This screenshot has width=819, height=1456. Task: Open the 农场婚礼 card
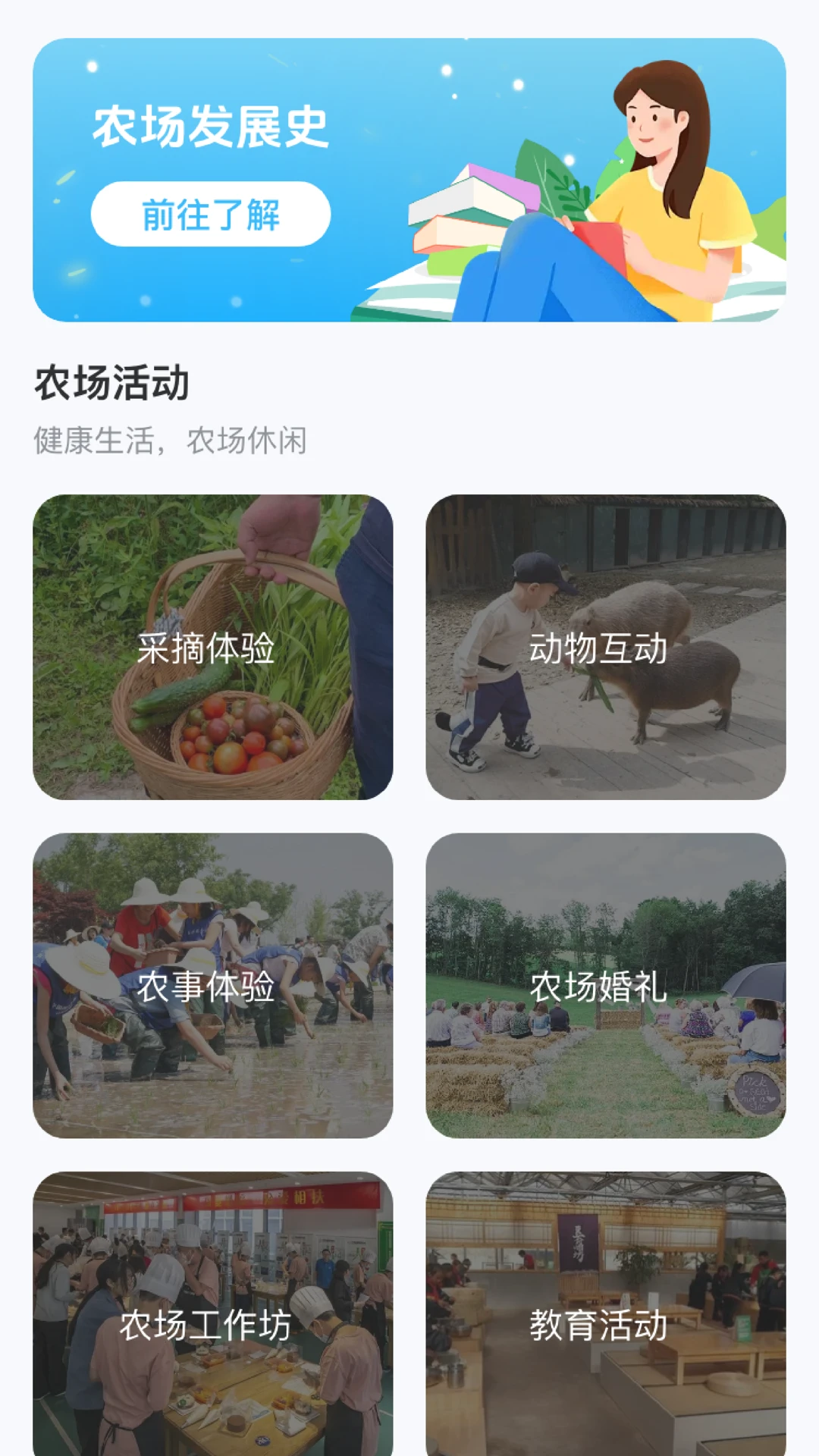605,985
